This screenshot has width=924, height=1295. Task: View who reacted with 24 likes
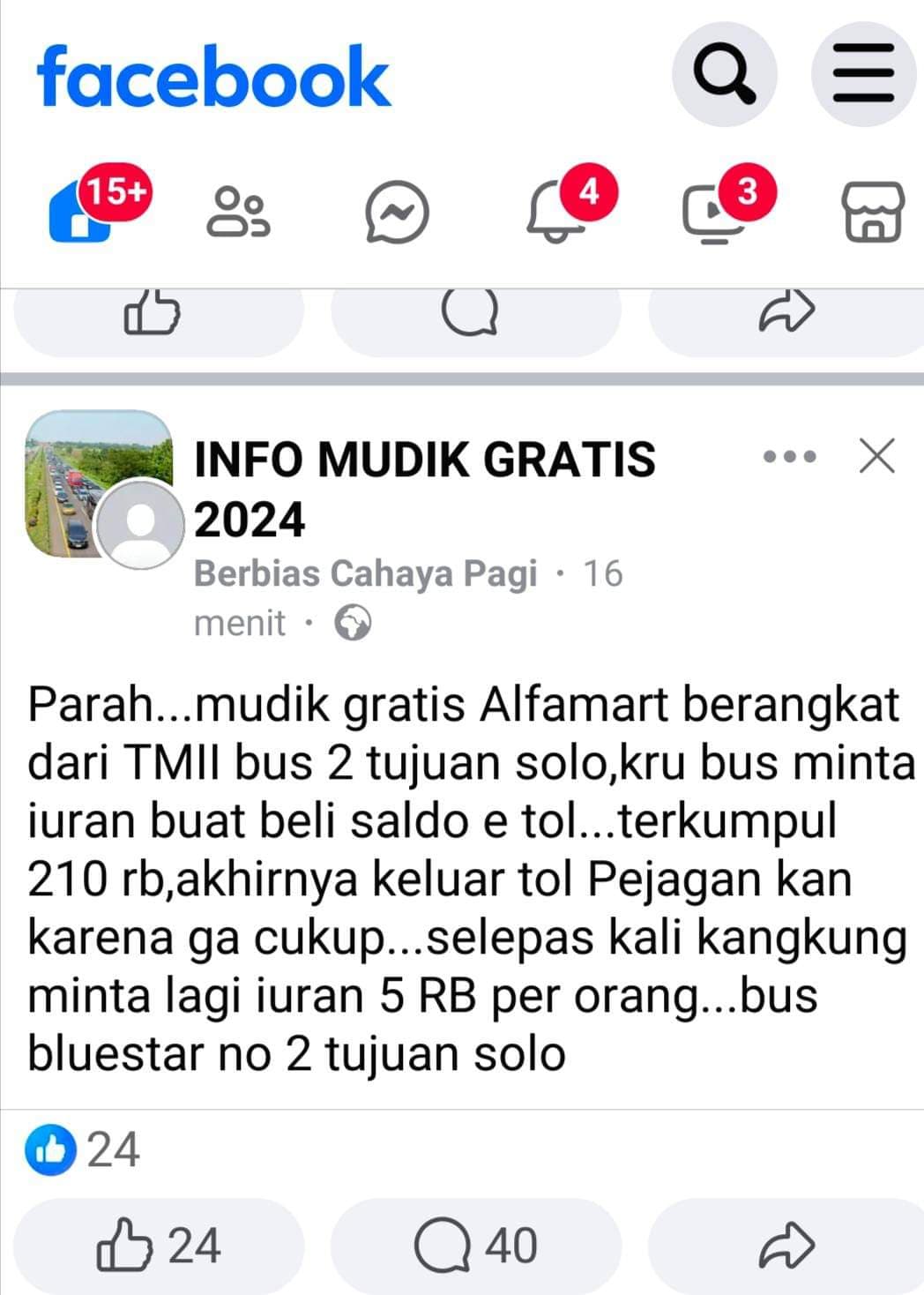(83, 1150)
